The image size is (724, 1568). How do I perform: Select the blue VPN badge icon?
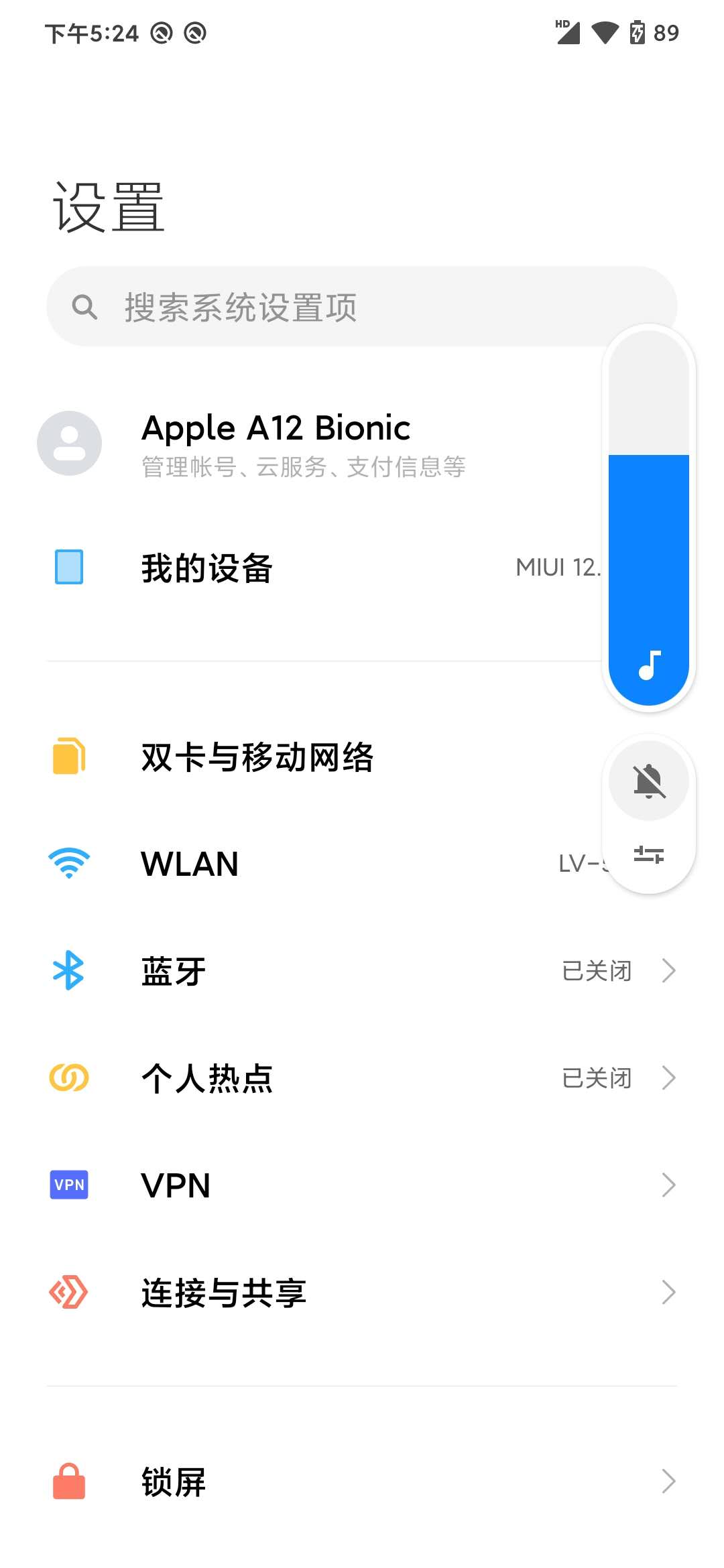68,1184
